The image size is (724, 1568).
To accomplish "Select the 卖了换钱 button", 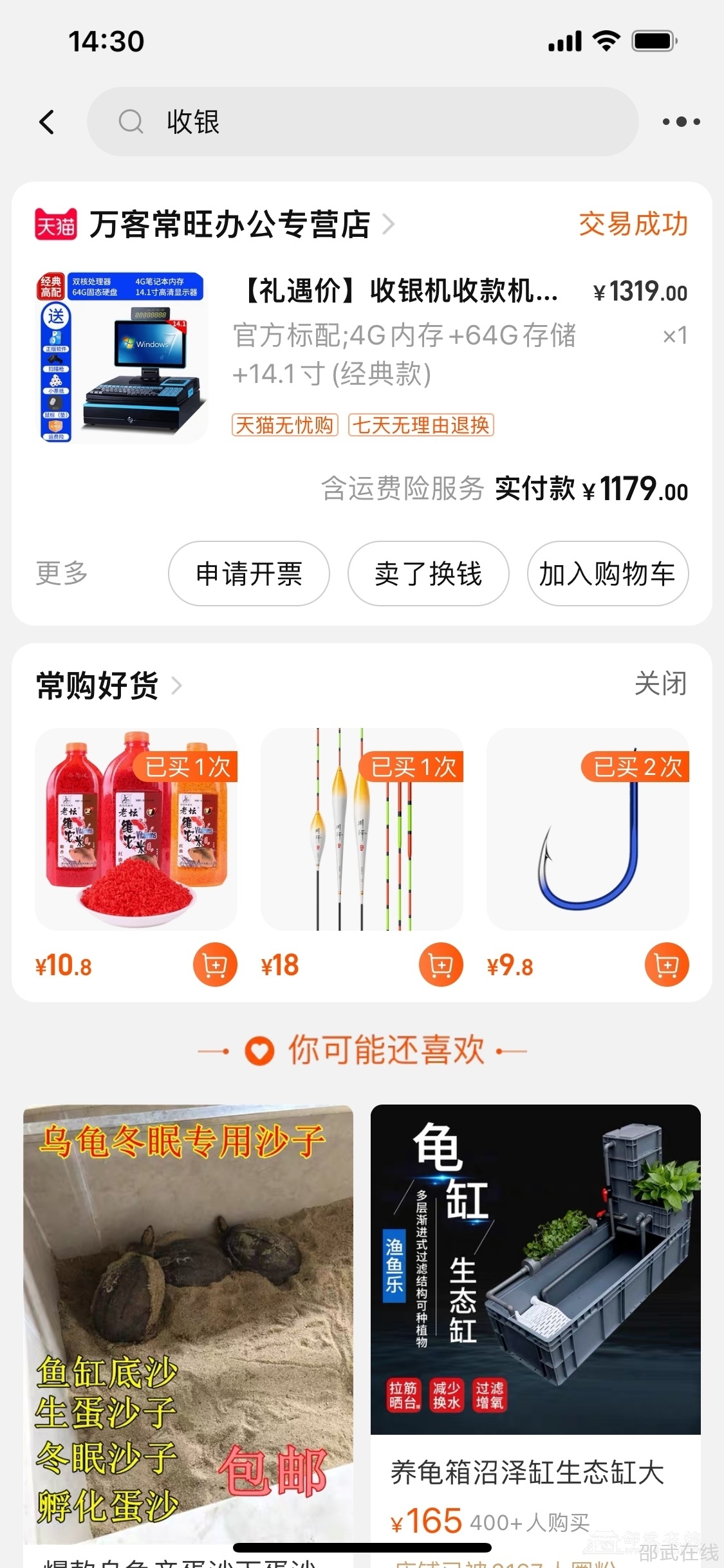I will tap(428, 574).
